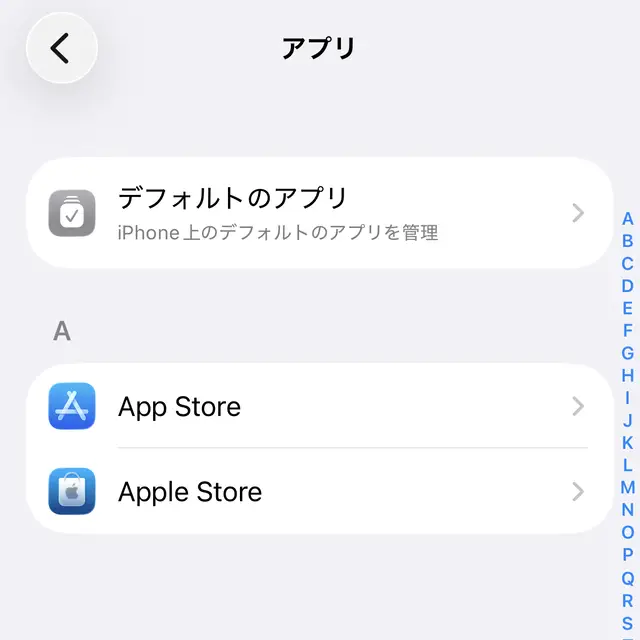Viewport: 640px width, 640px height.
Task: Open Apple Store settings
Action: click(x=318, y=492)
